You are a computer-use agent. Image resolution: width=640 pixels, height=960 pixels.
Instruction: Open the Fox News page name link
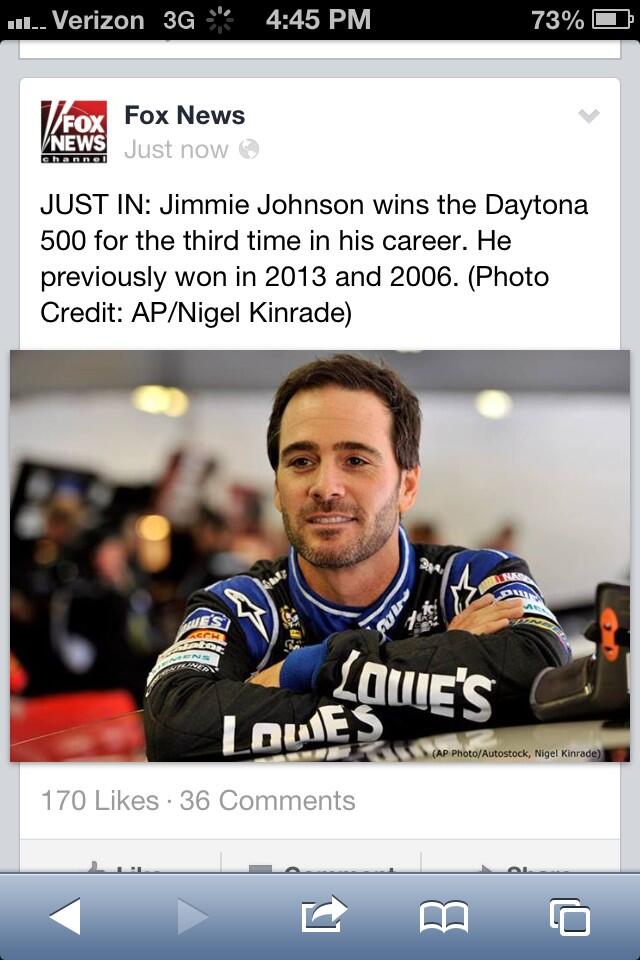[x=184, y=115]
